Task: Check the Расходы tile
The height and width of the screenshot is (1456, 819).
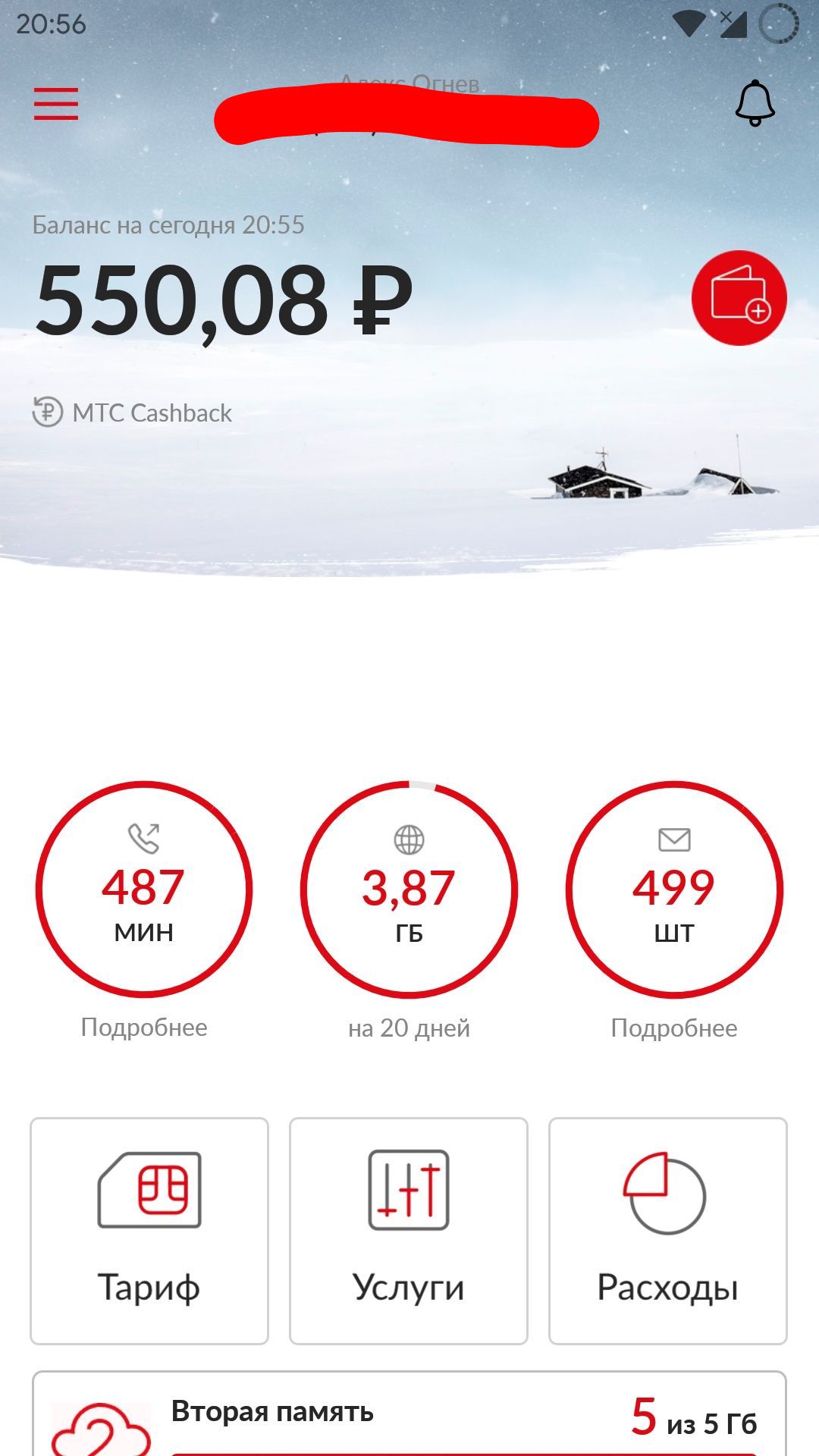Action: pos(667,1230)
